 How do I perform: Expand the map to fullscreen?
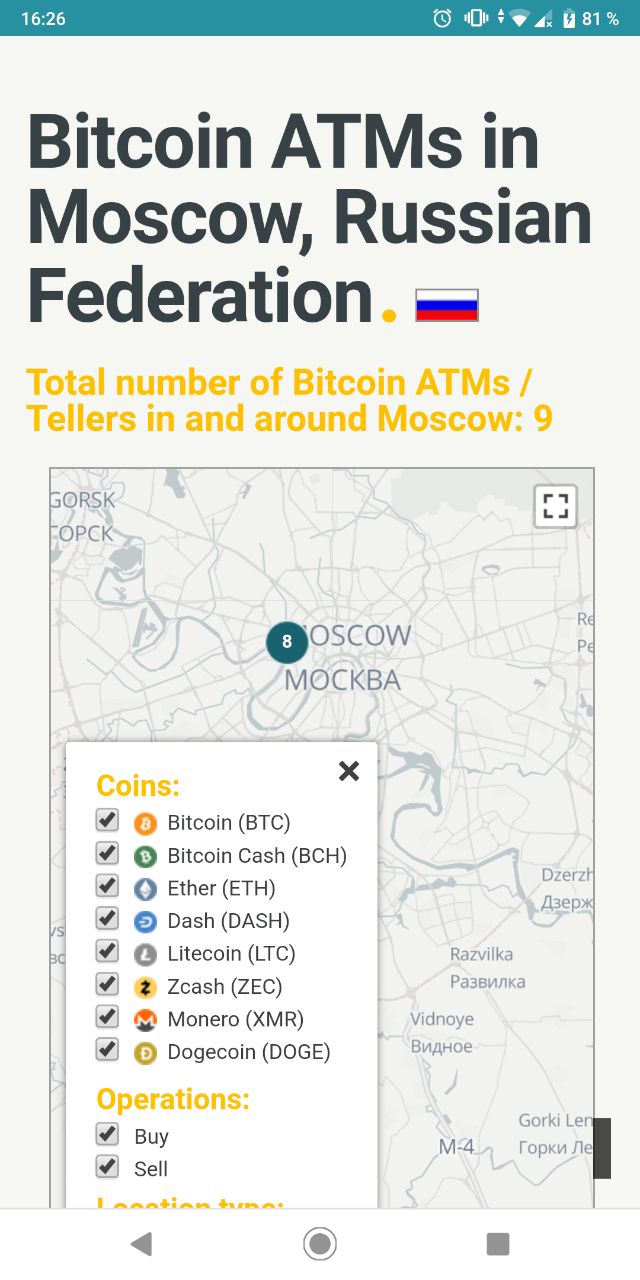pyautogui.click(x=555, y=505)
